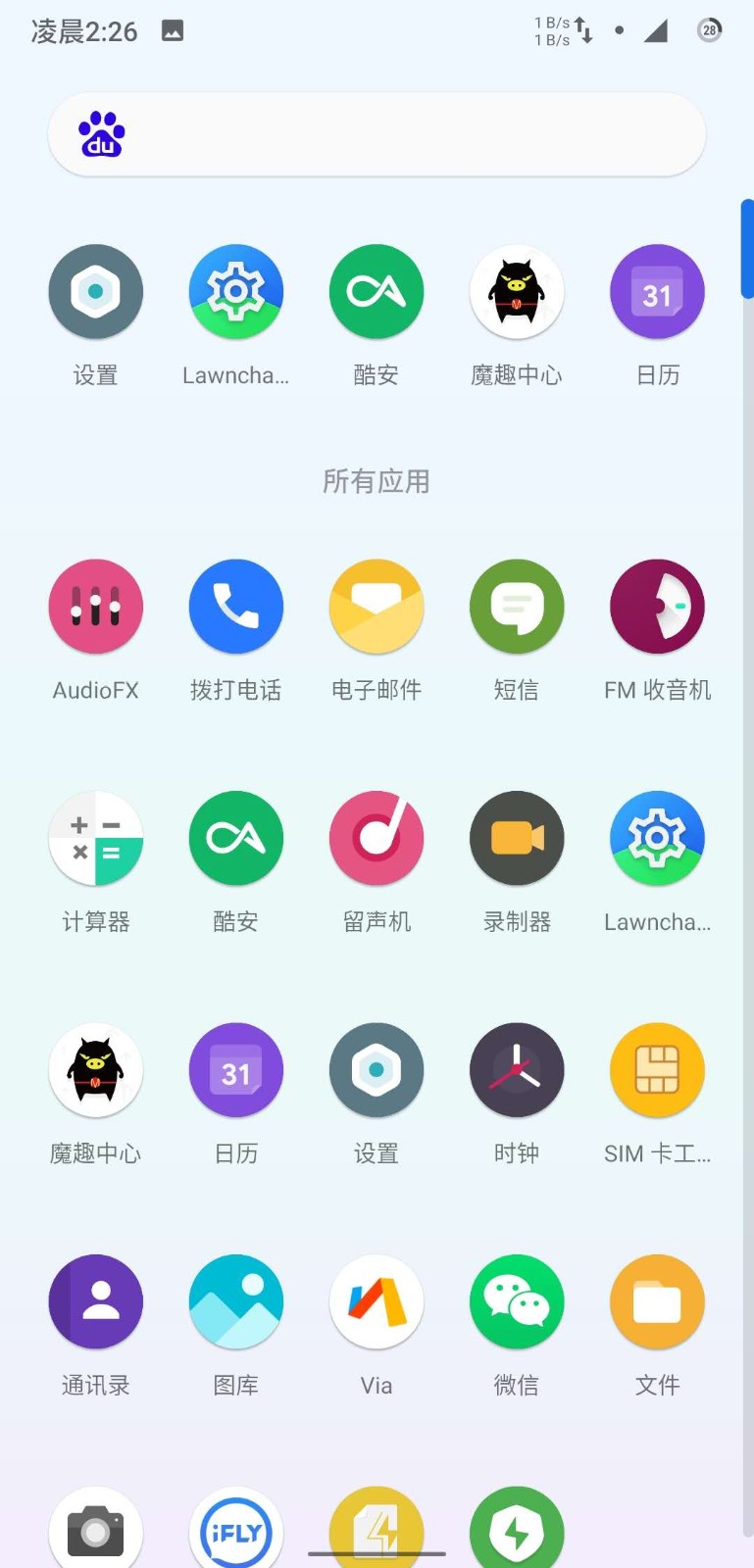This screenshot has width=754, height=1568.
Task: Open the 录制器 recorder app
Action: pos(517,838)
